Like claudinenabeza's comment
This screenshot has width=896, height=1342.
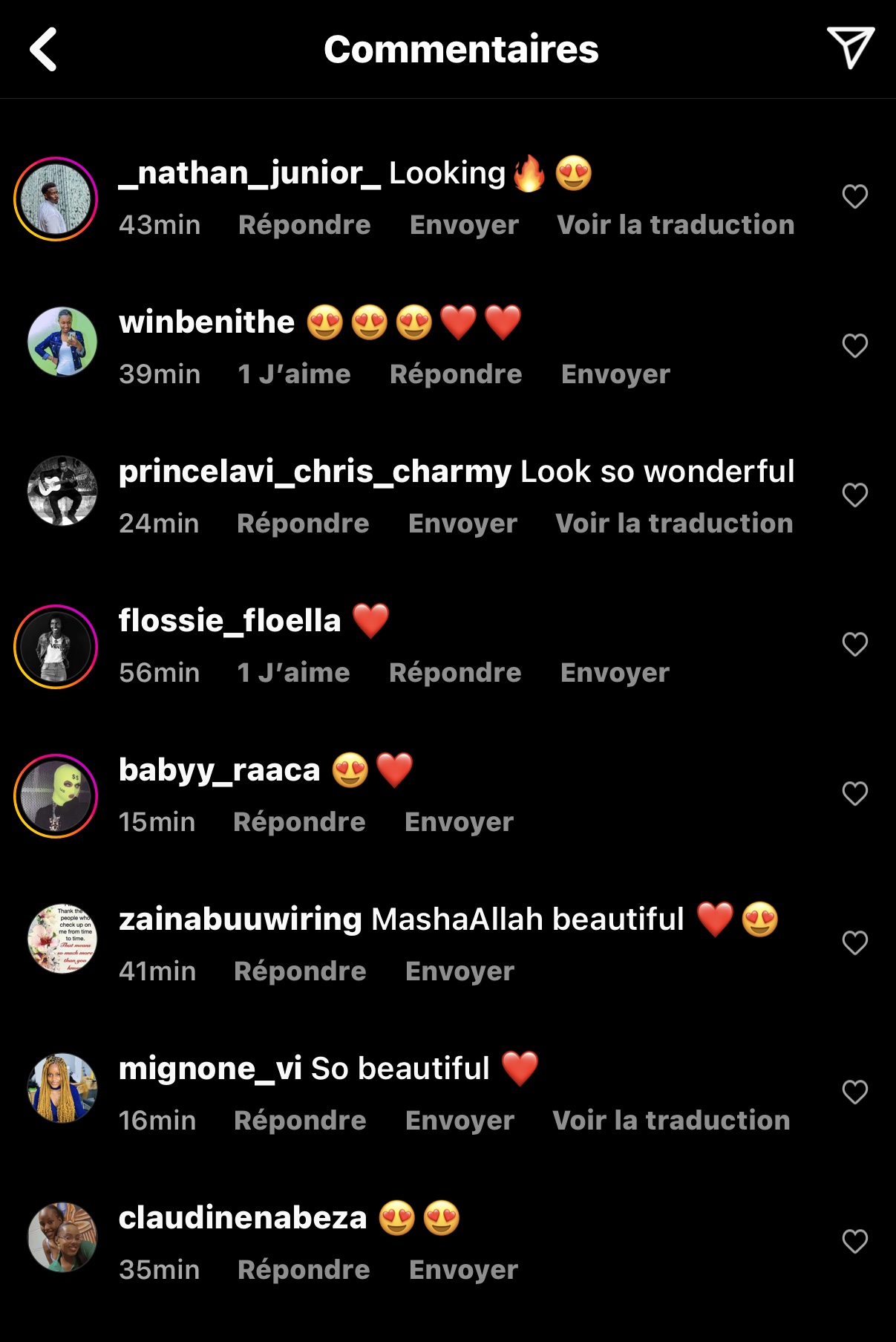coord(854,1242)
